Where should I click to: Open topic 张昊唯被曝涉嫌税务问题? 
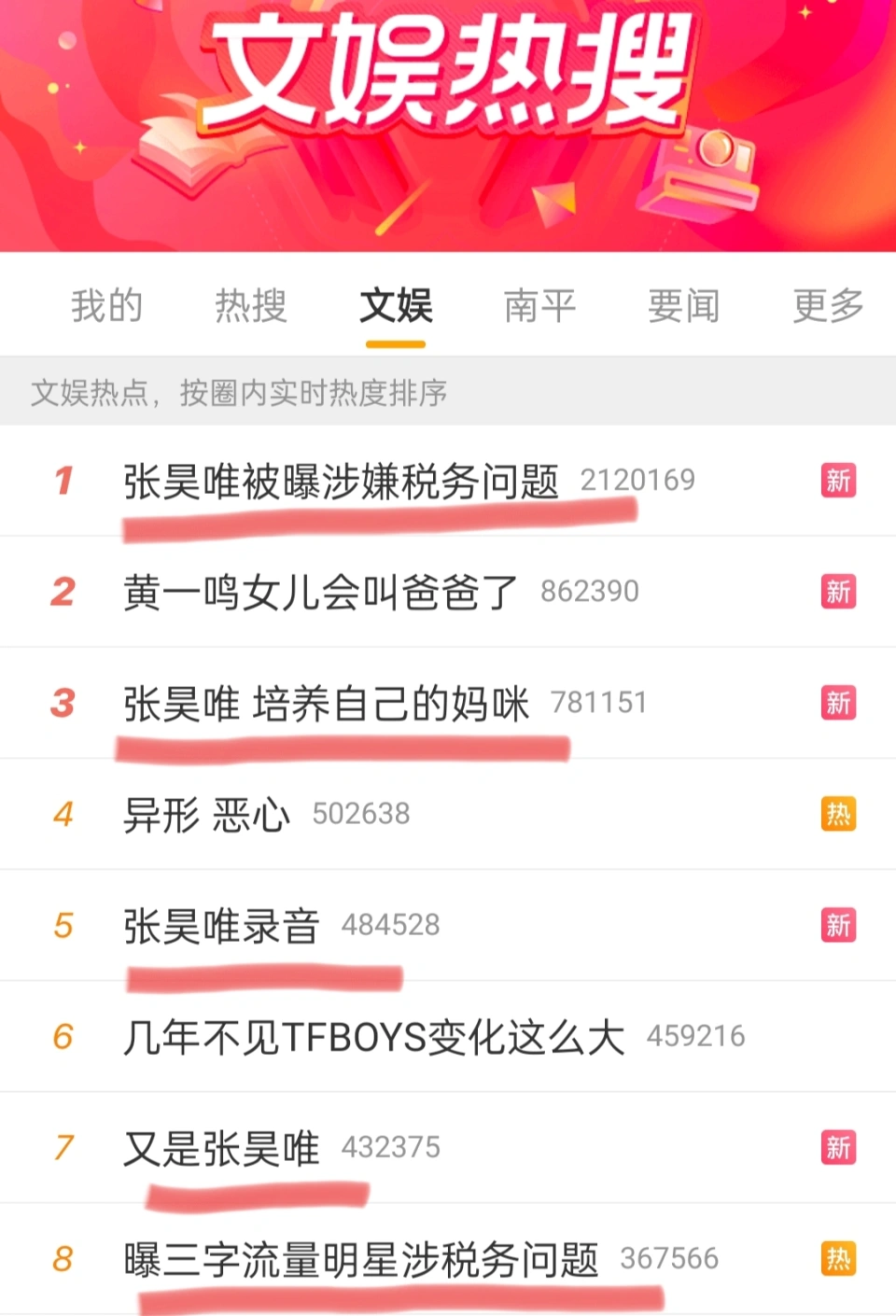click(342, 482)
